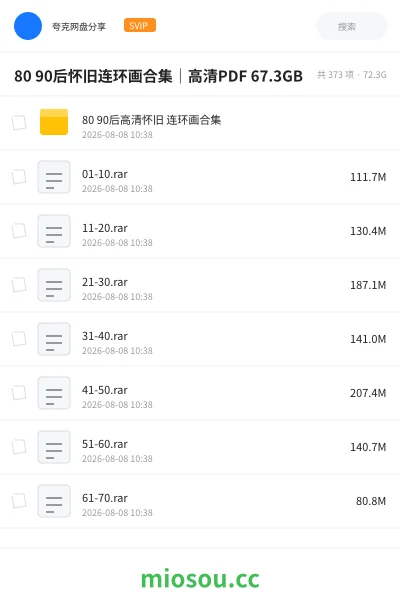The image size is (400, 600).
Task: Open the 41-50.rar file
Action: (200, 393)
